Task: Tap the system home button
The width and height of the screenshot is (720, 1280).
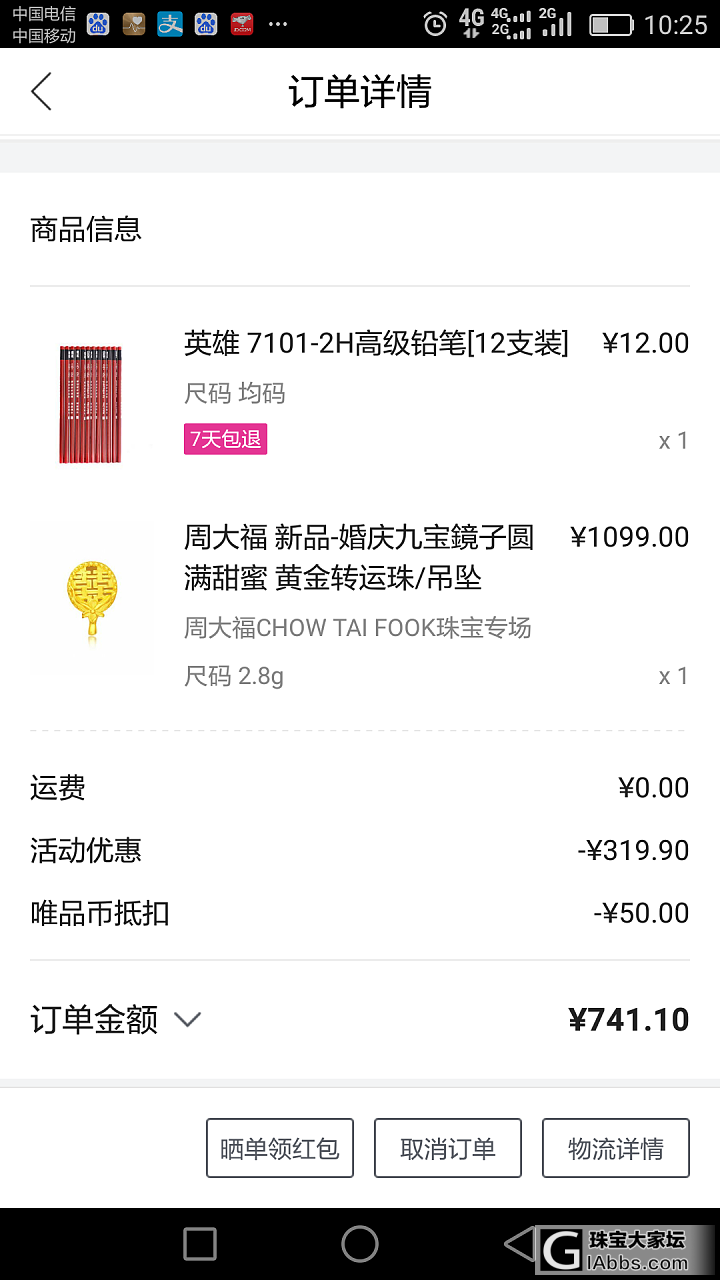Action: (x=360, y=1244)
